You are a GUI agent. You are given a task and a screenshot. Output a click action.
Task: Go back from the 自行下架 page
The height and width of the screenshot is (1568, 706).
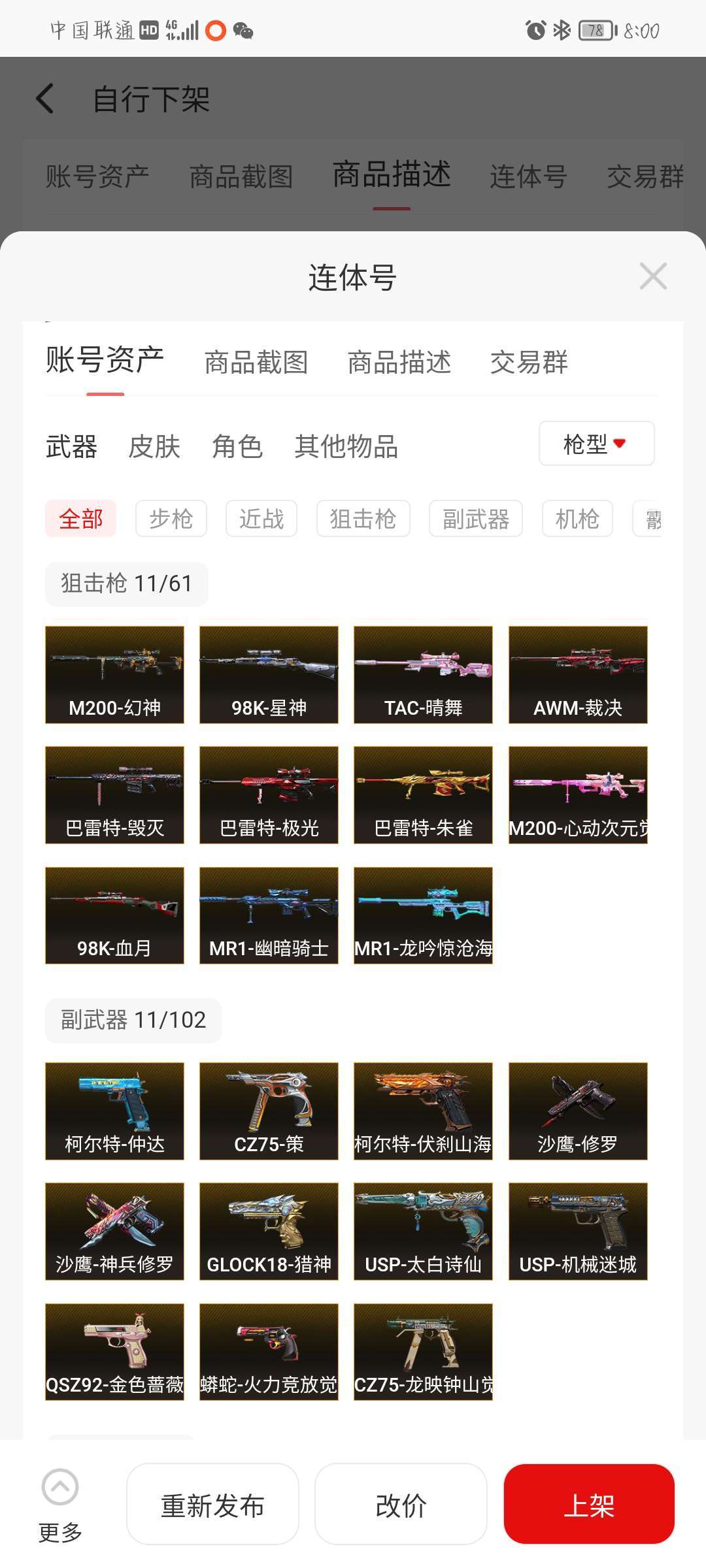44,99
